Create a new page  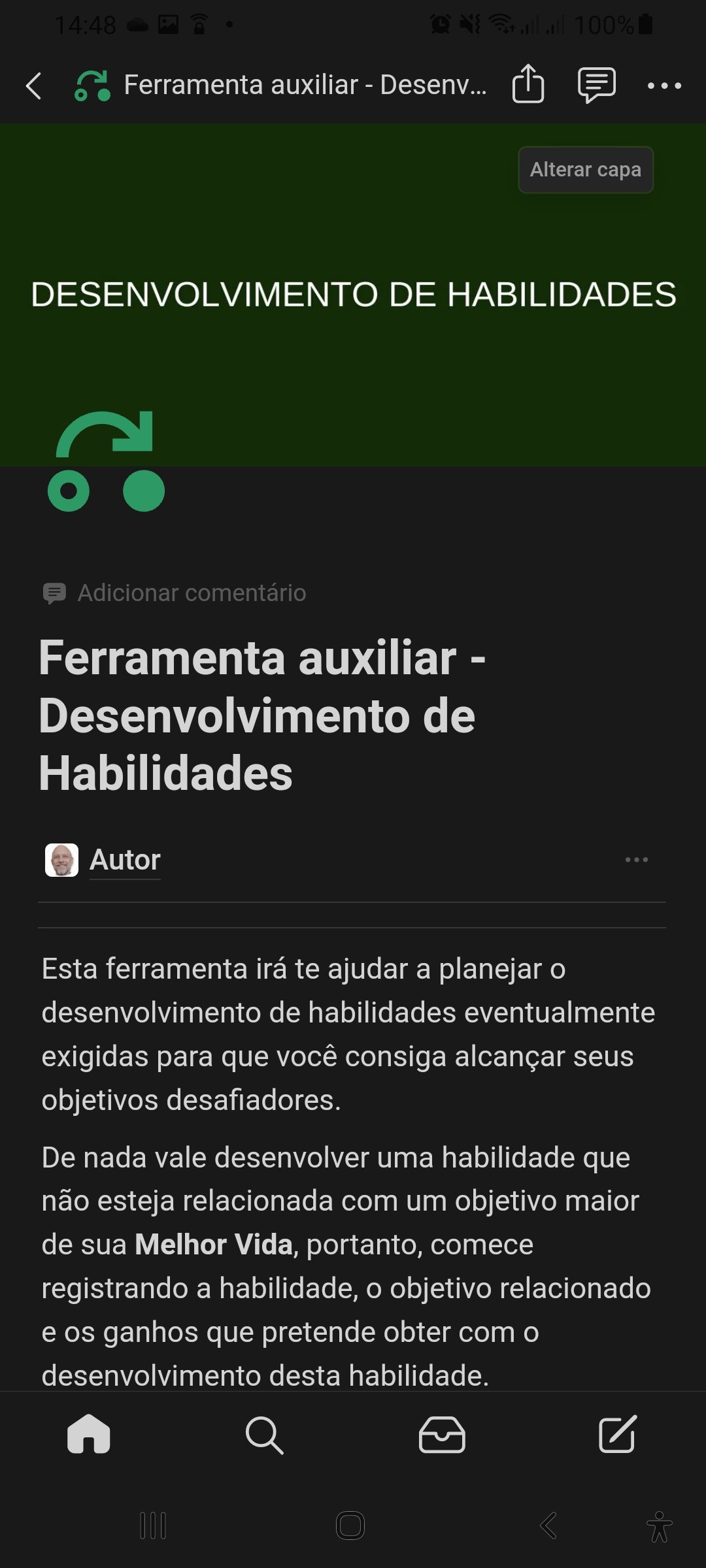(618, 1435)
